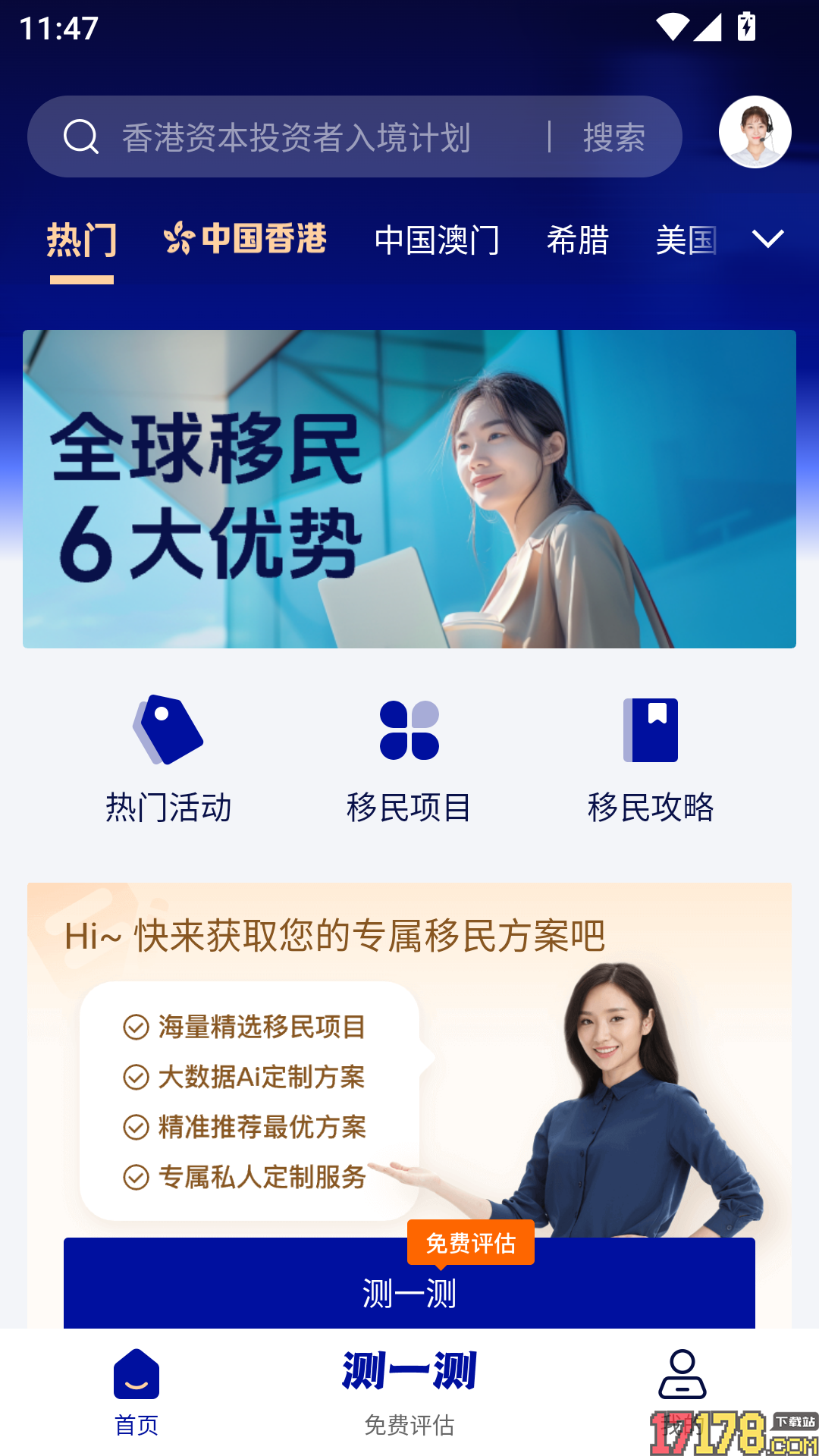Open the customer service avatar icon
This screenshot has width=819, height=1456.
755,131
